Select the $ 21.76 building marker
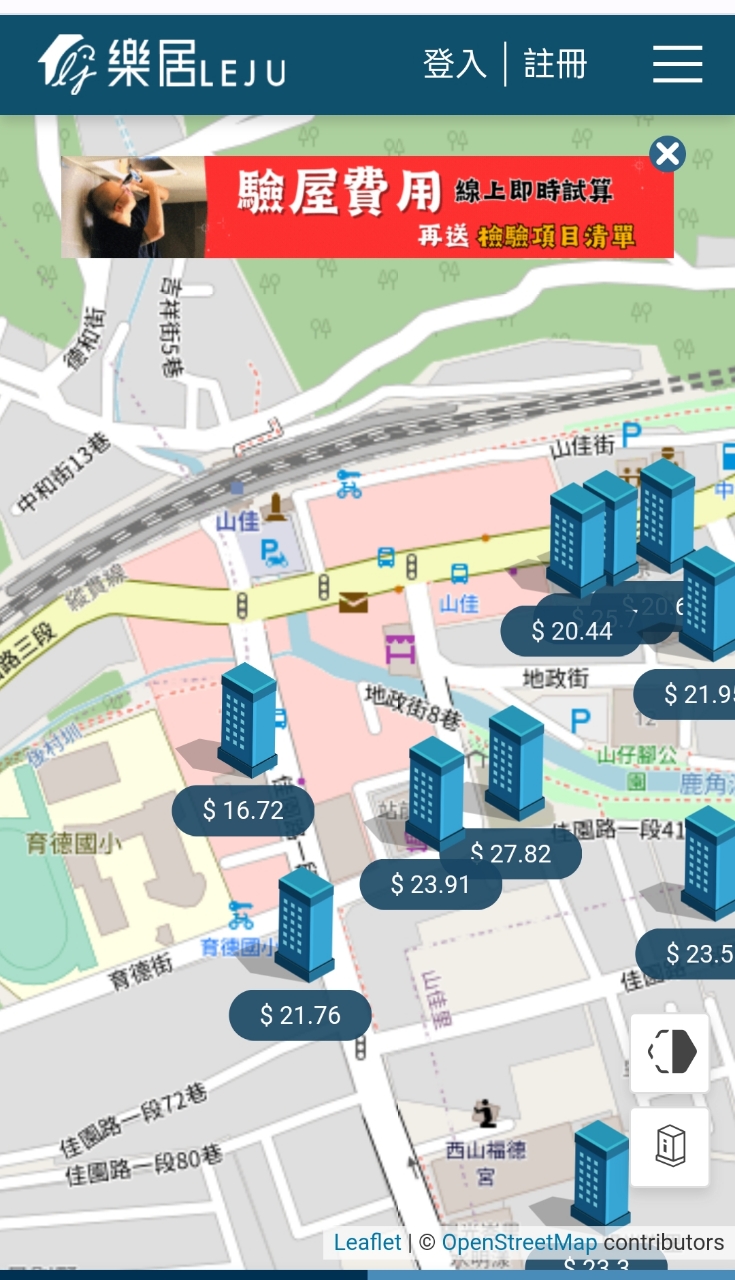 point(300,1016)
